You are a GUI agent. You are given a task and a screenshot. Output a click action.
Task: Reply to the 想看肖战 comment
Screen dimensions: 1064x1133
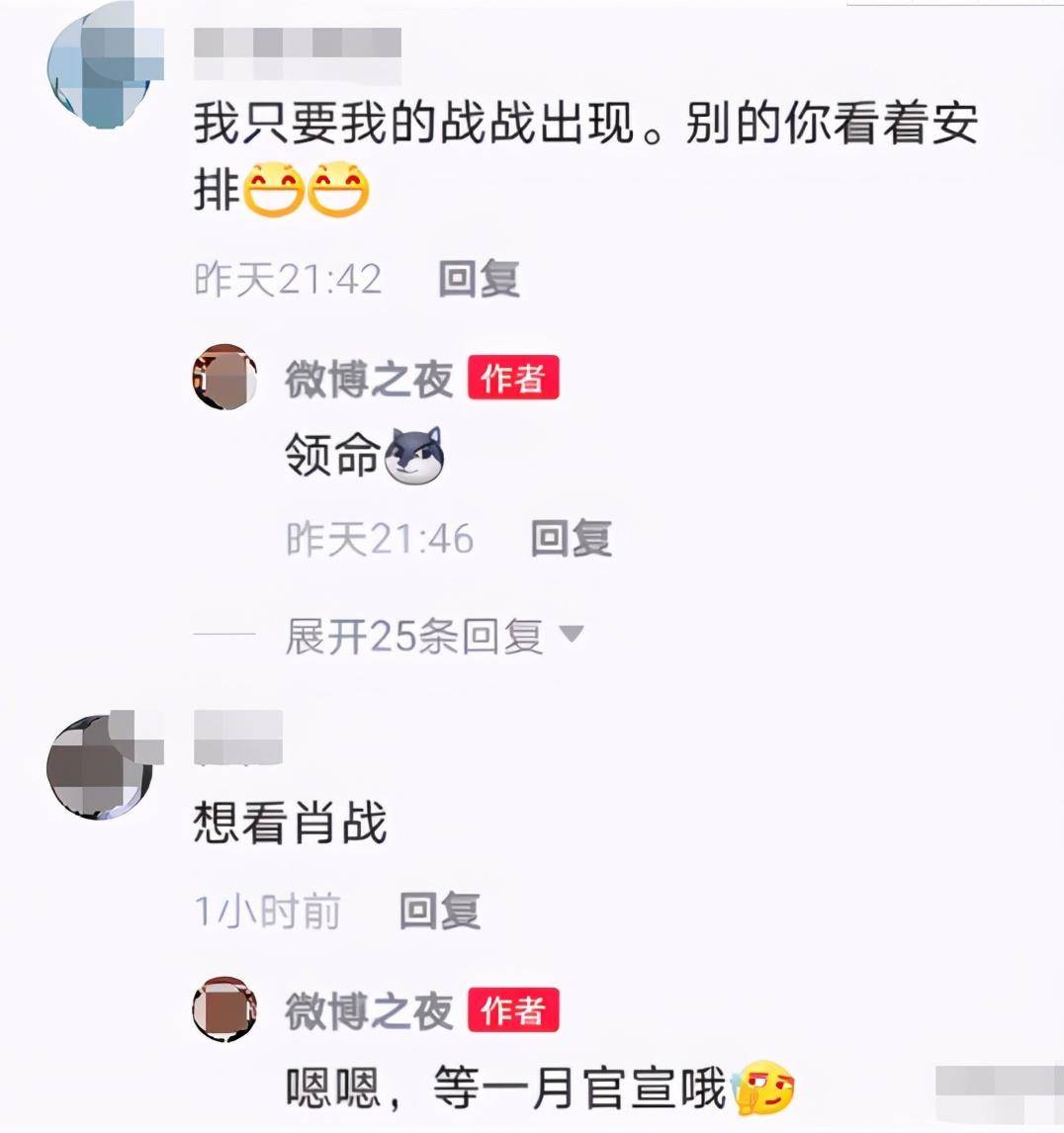tap(439, 911)
